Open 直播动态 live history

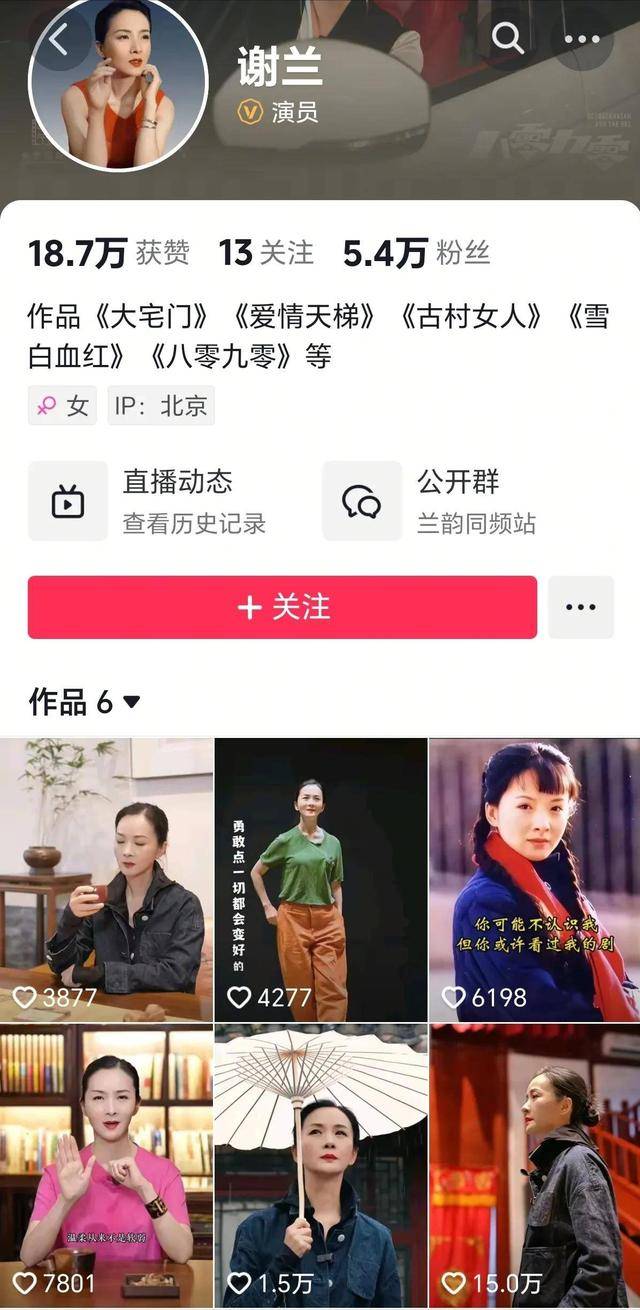165,501
